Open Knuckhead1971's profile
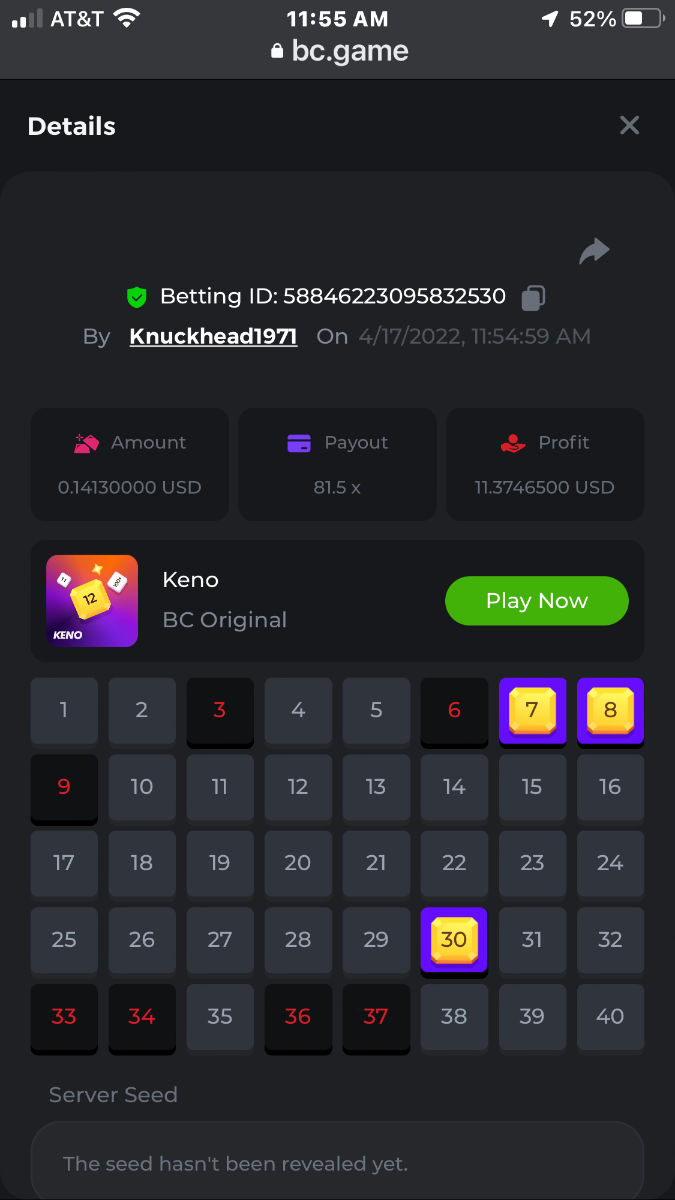Viewport: 675px width, 1200px height. tap(213, 337)
